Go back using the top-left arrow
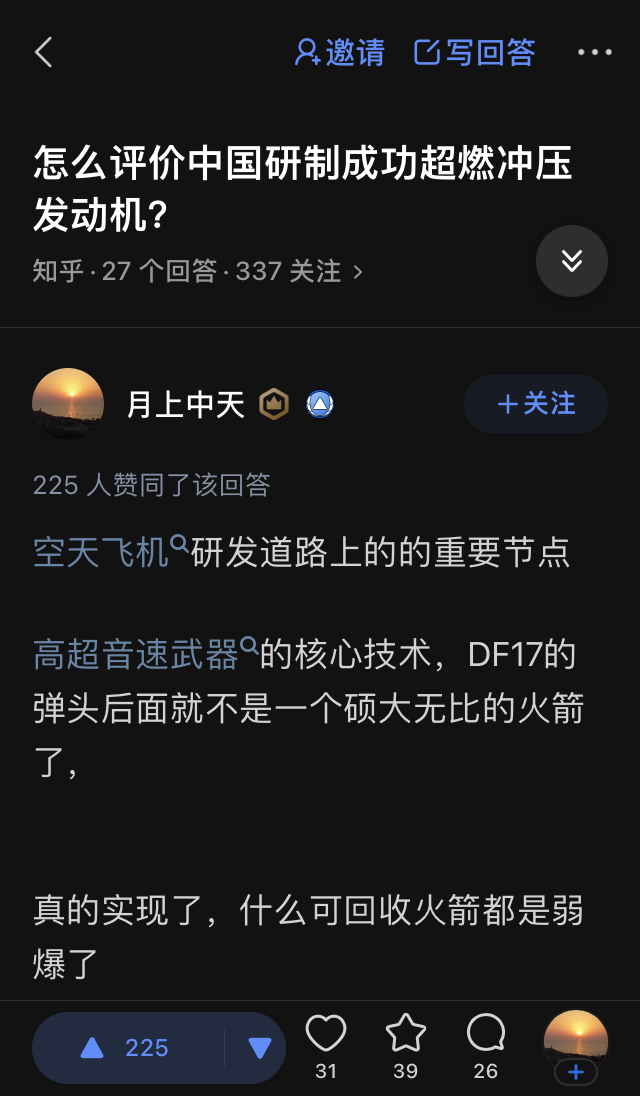 coord(43,52)
